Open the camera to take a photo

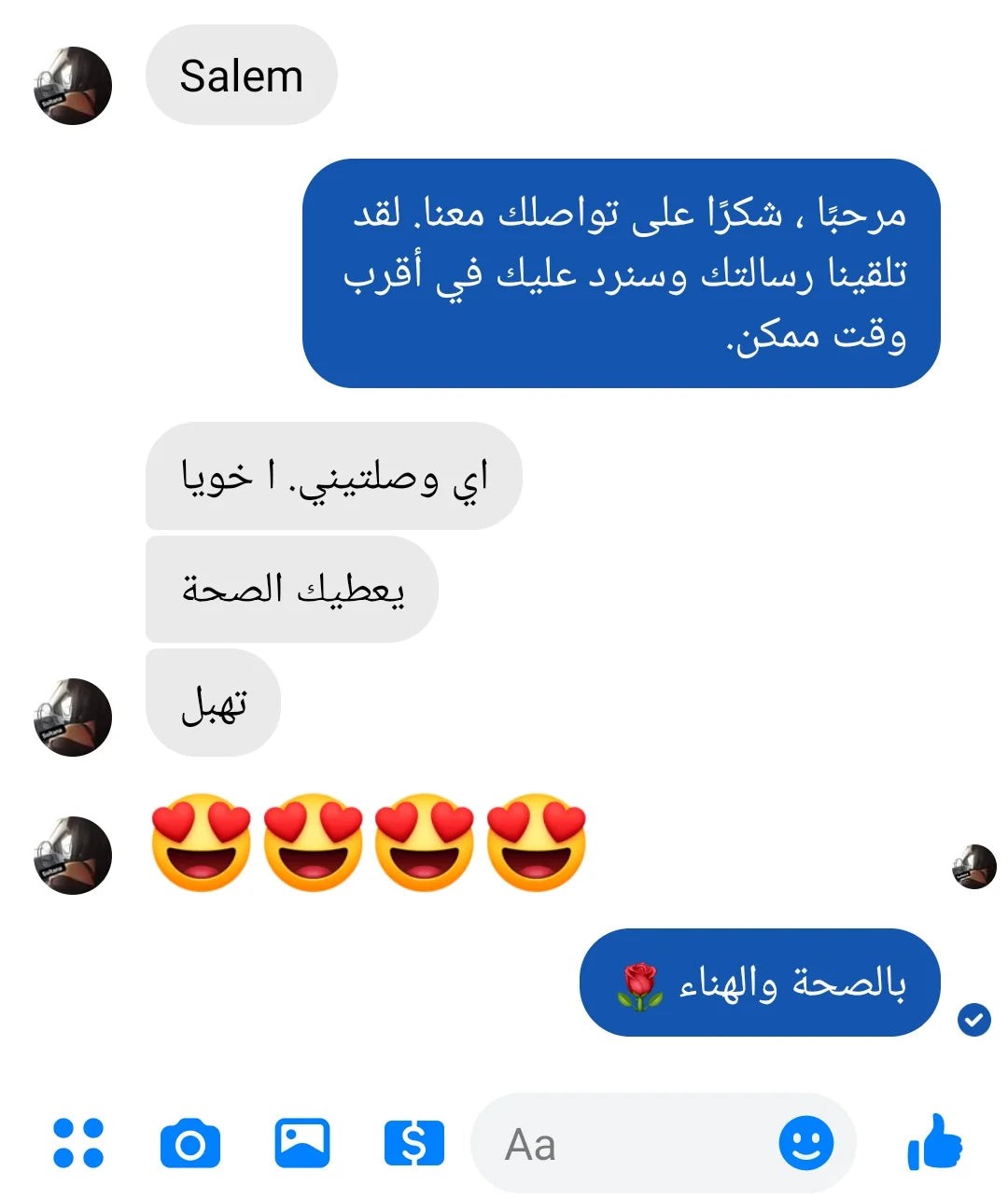click(x=190, y=1144)
